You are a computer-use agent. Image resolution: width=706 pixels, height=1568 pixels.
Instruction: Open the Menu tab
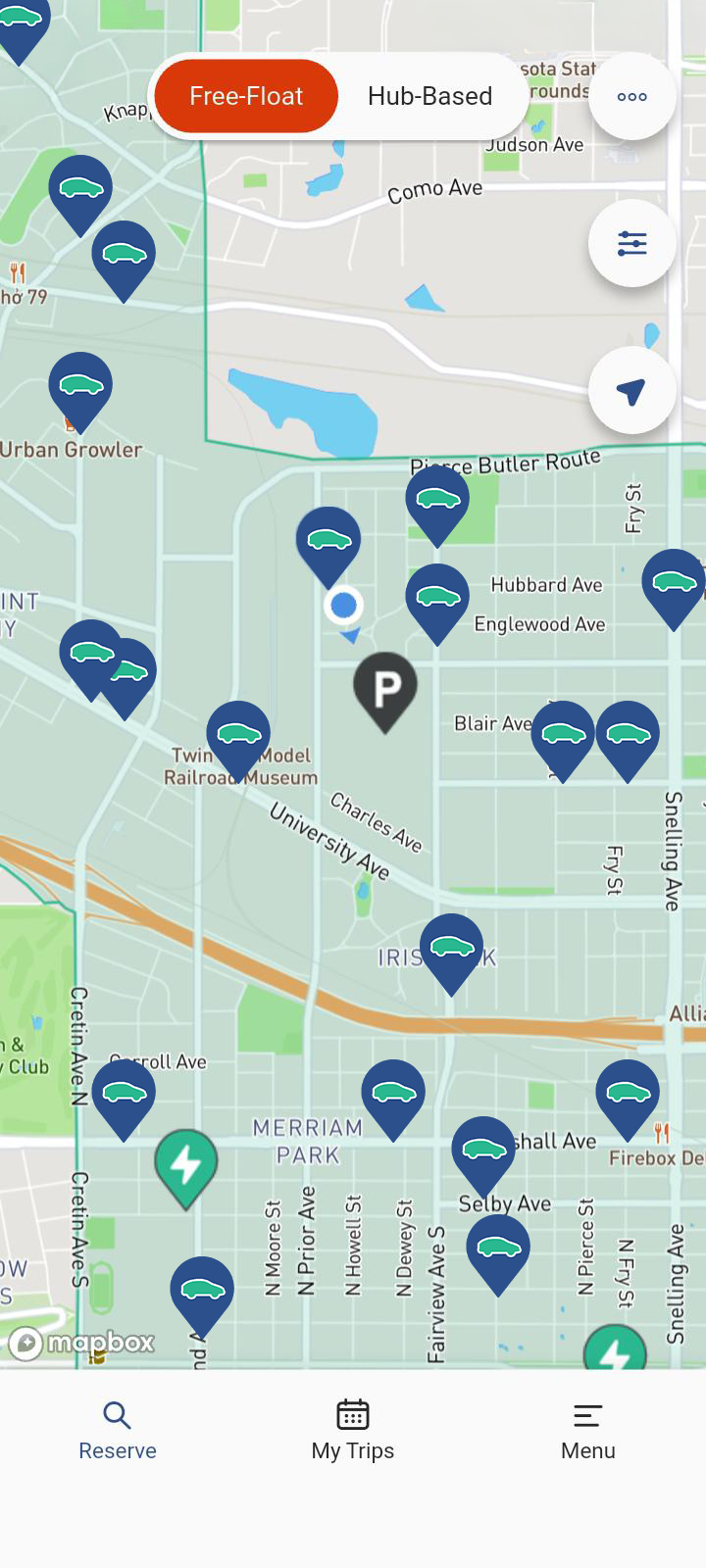pos(588,1431)
